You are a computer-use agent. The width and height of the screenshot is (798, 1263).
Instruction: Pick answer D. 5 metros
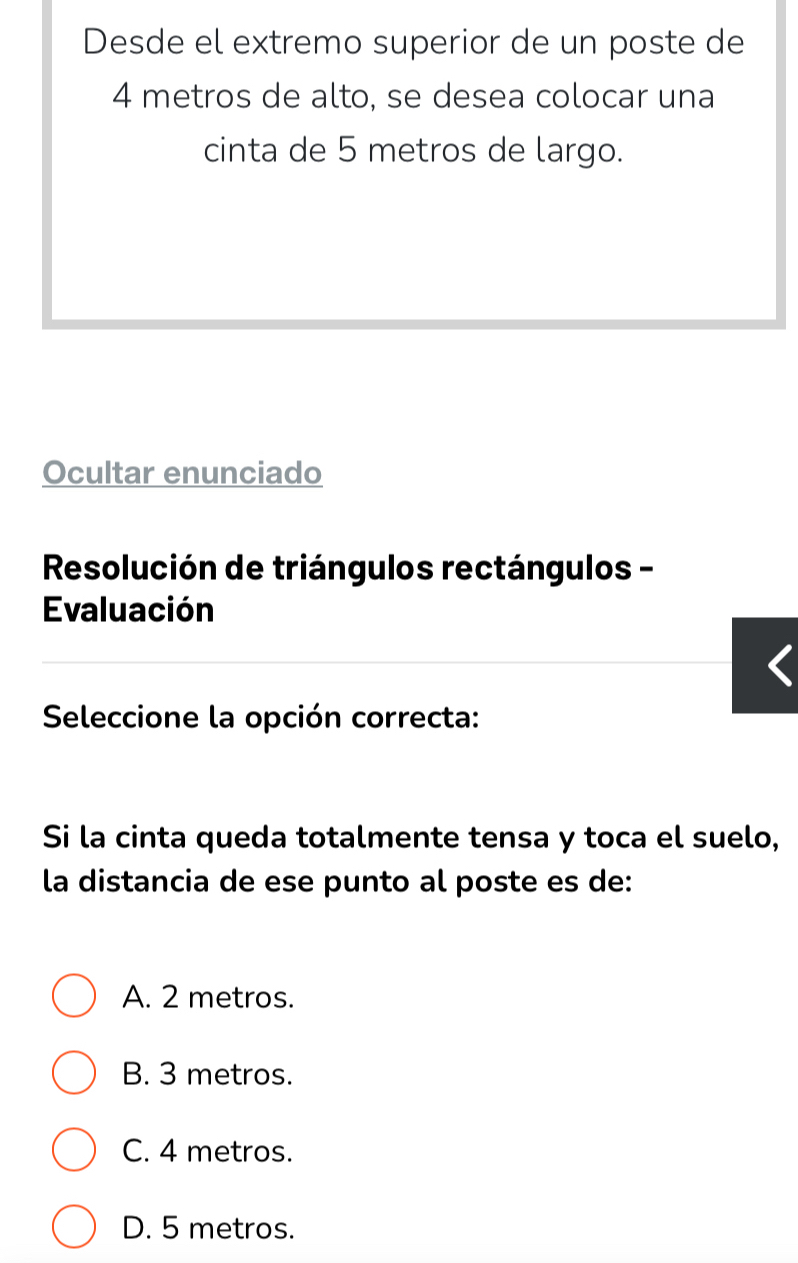(74, 1228)
